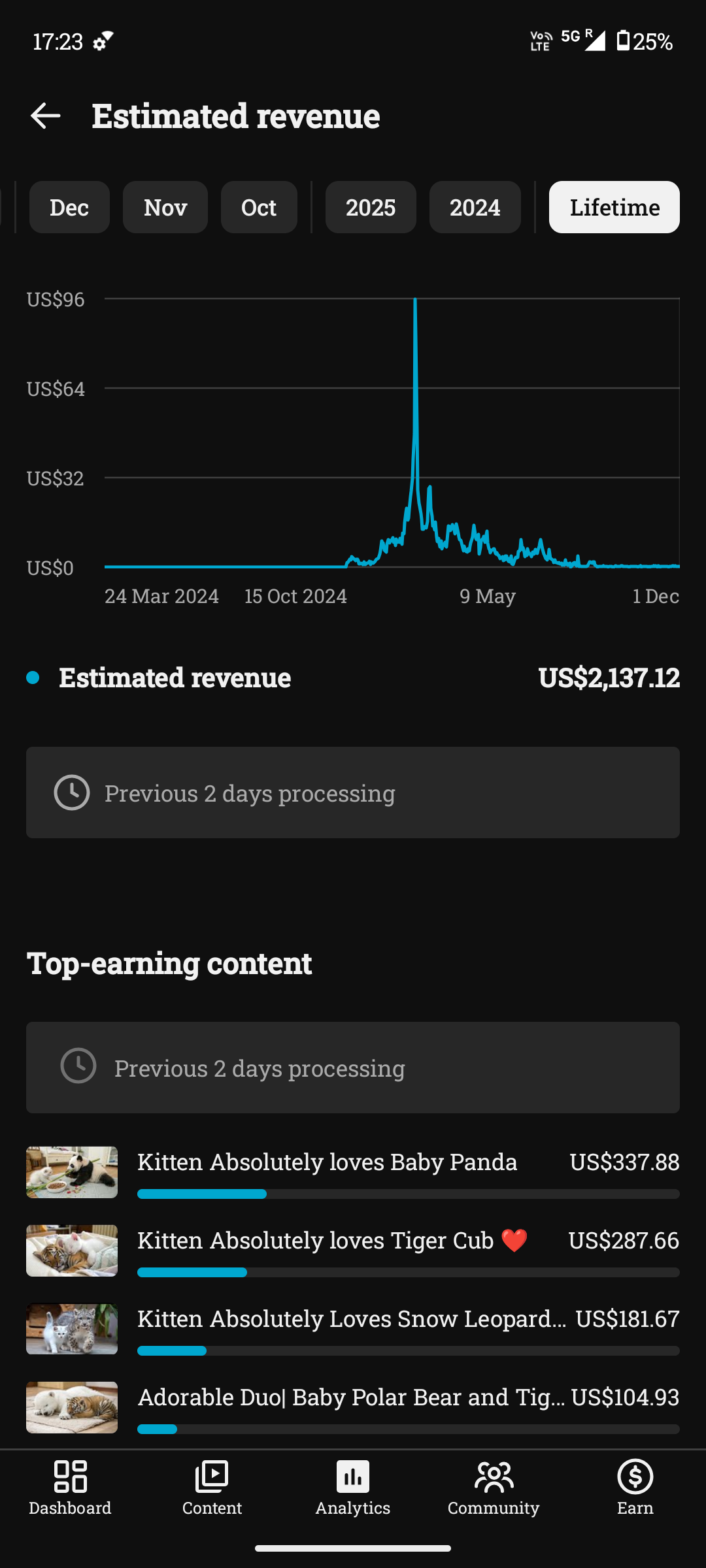Open the Analytics tab
The image size is (706, 1568).
pos(353,1488)
